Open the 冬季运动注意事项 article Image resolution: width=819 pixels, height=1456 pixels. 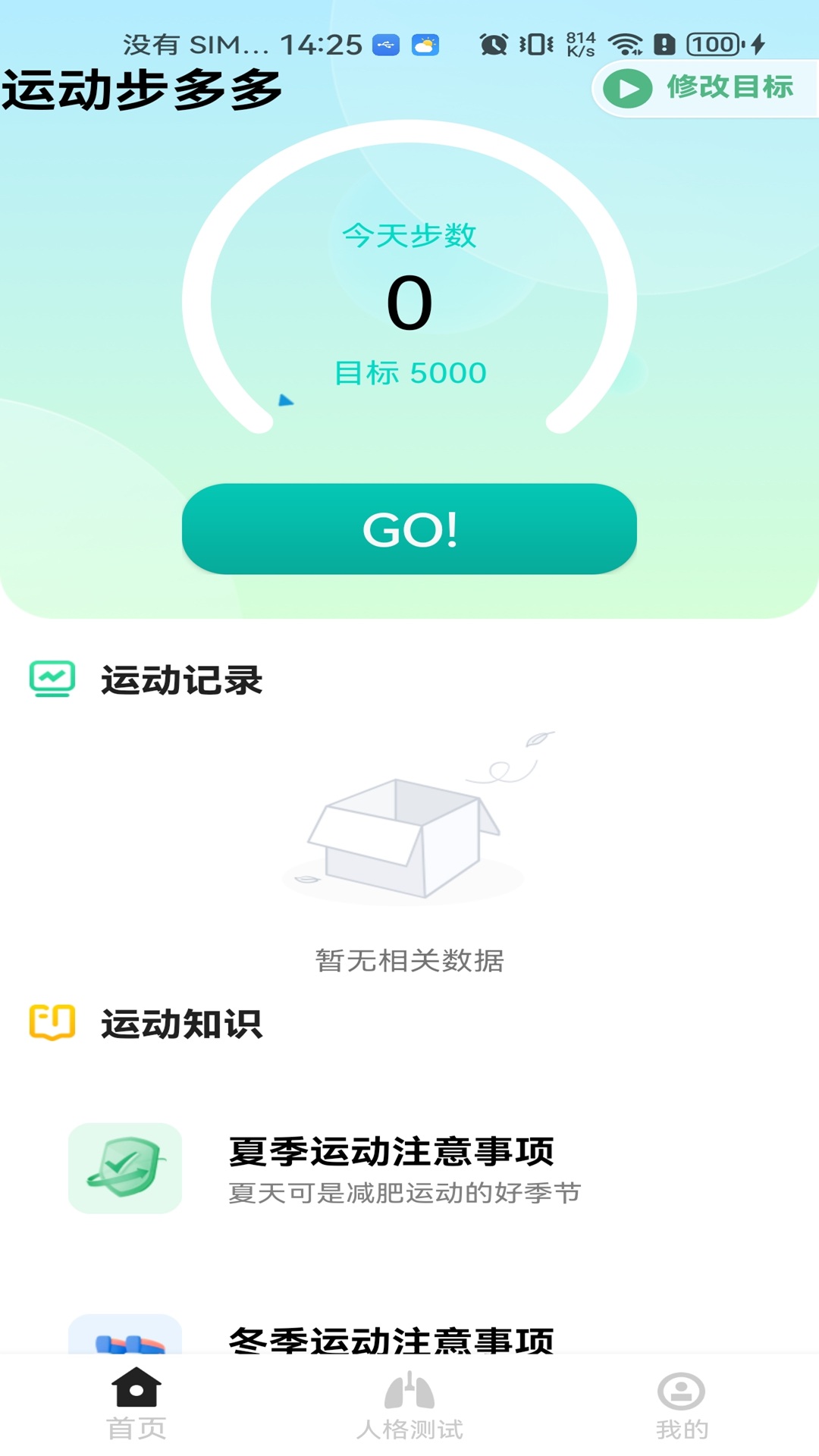tap(391, 1339)
